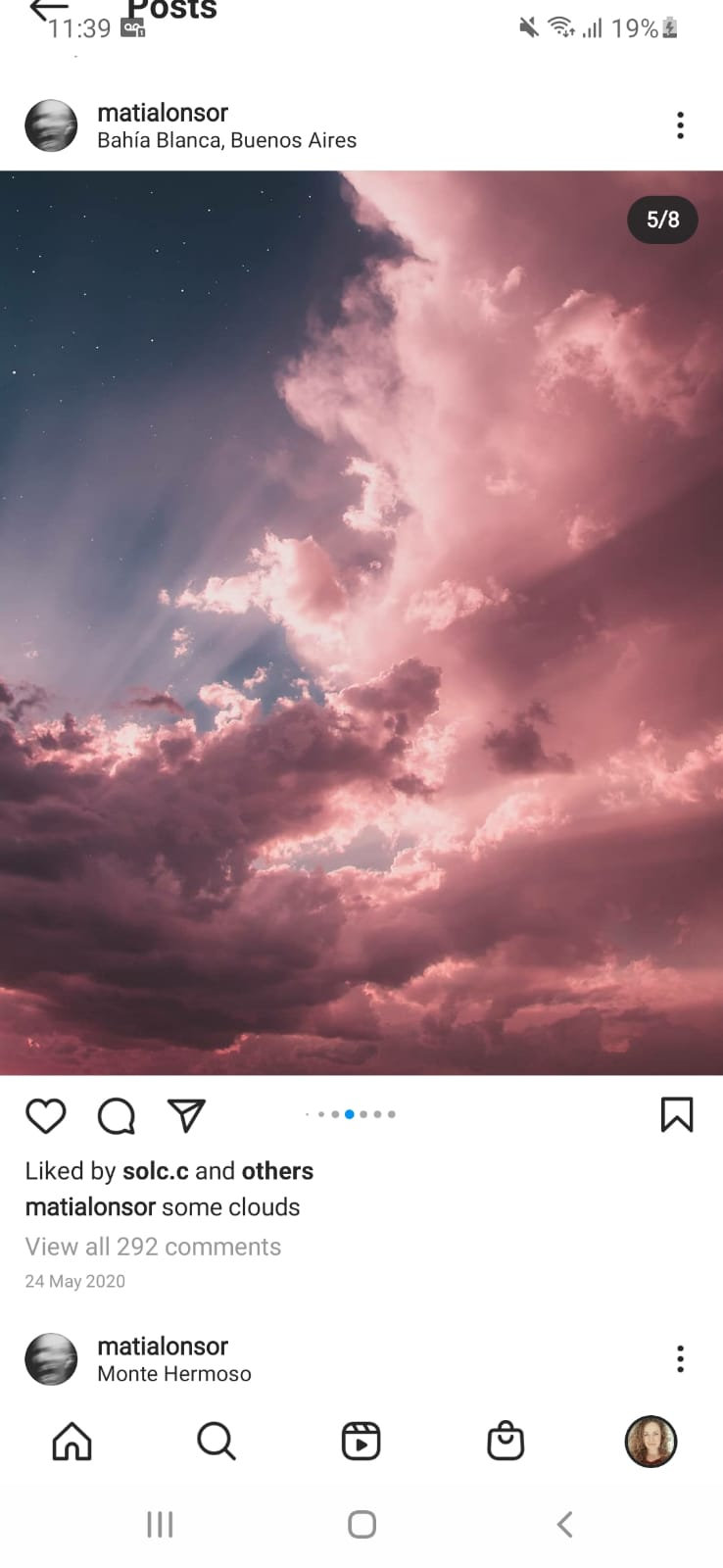Viewport: 723px width, 1568px height.
Task: Open Monte Hermoso location page
Action: [174, 1374]
